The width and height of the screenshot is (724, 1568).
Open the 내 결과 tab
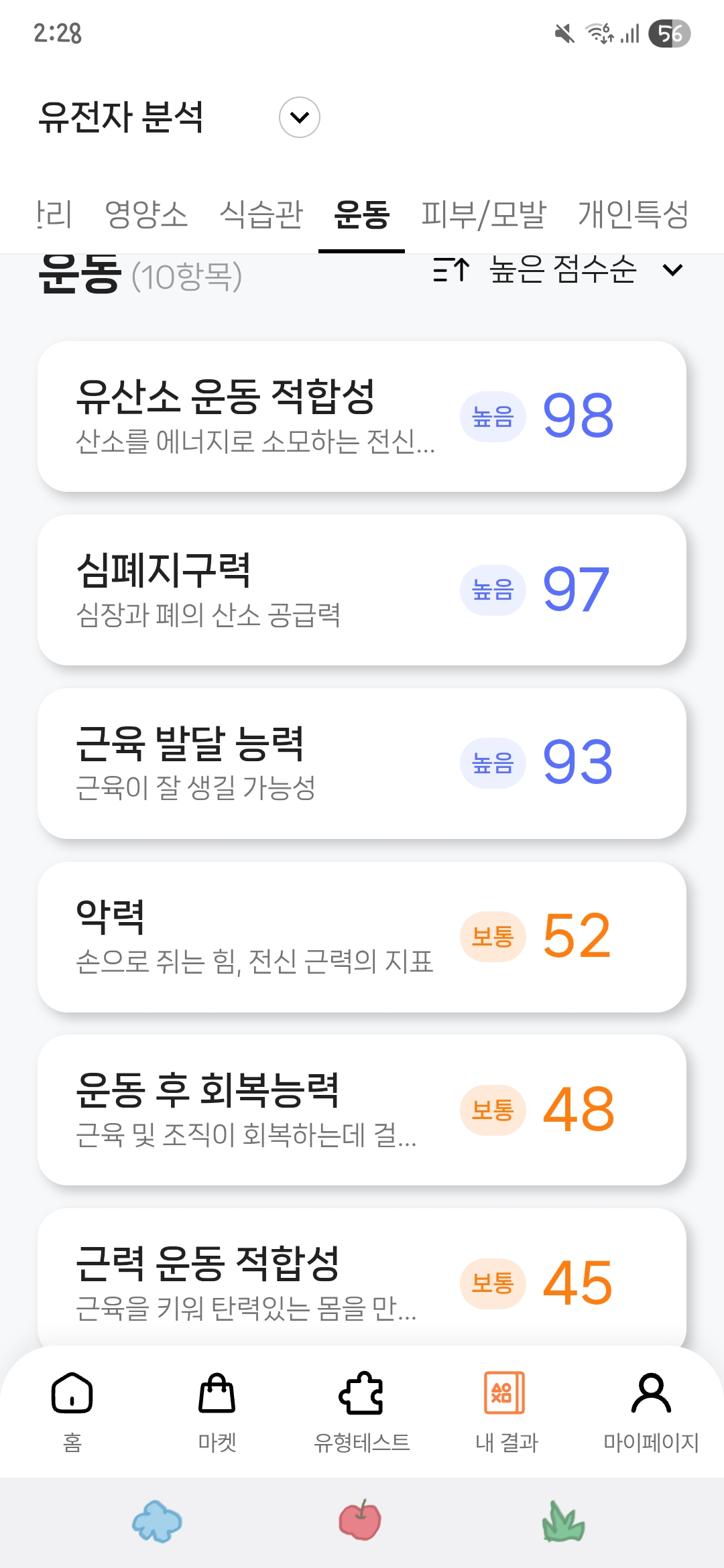point(507,1411)
